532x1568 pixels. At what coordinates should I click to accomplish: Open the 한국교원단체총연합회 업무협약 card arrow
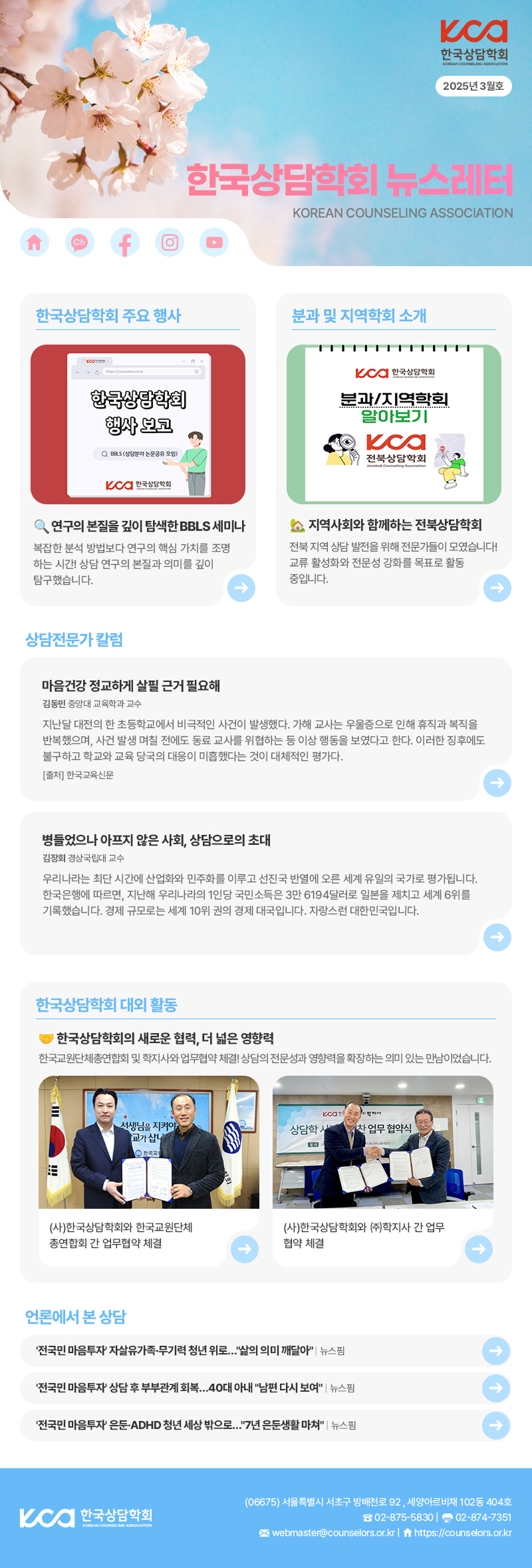click(244, 1249)
